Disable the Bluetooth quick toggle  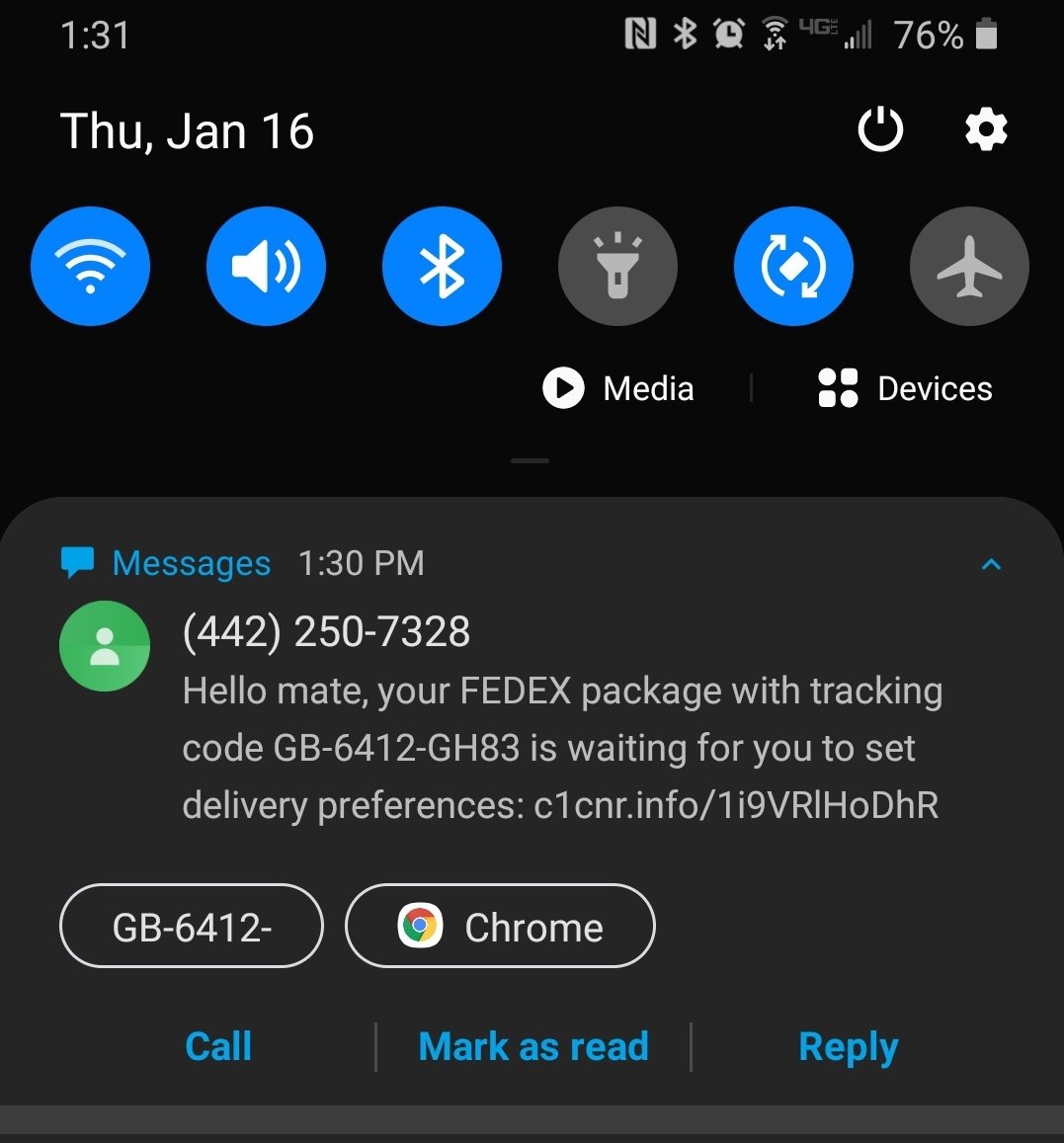pyautogui.click(x=442, y=266)
